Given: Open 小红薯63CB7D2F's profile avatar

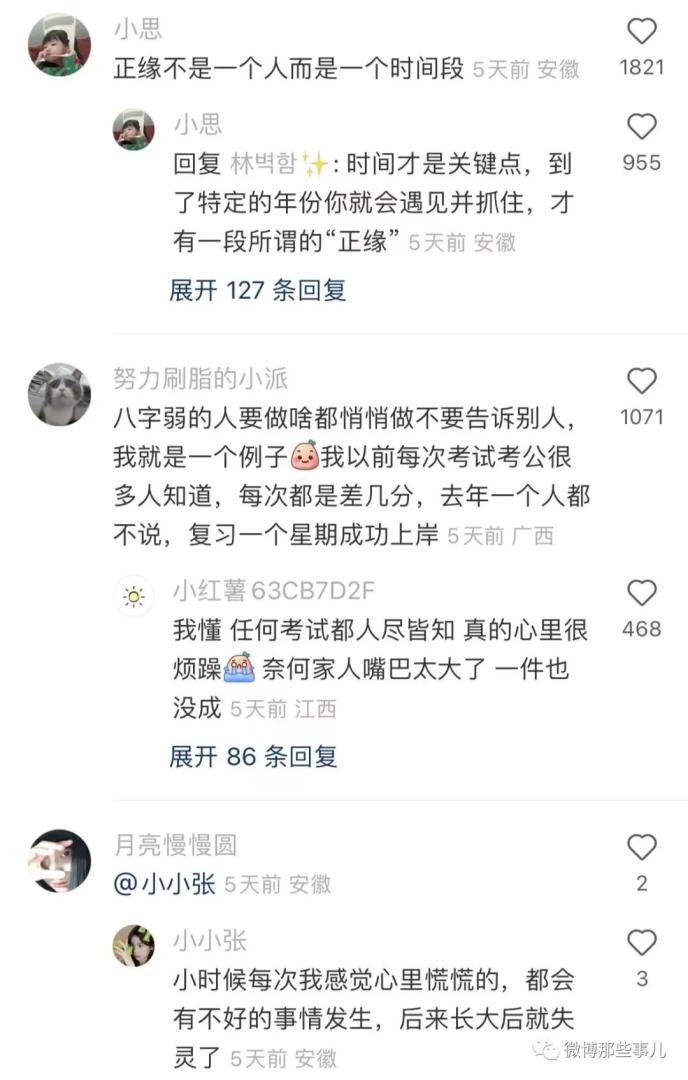Looking at the screenshot, I should (x=133, y=597).
